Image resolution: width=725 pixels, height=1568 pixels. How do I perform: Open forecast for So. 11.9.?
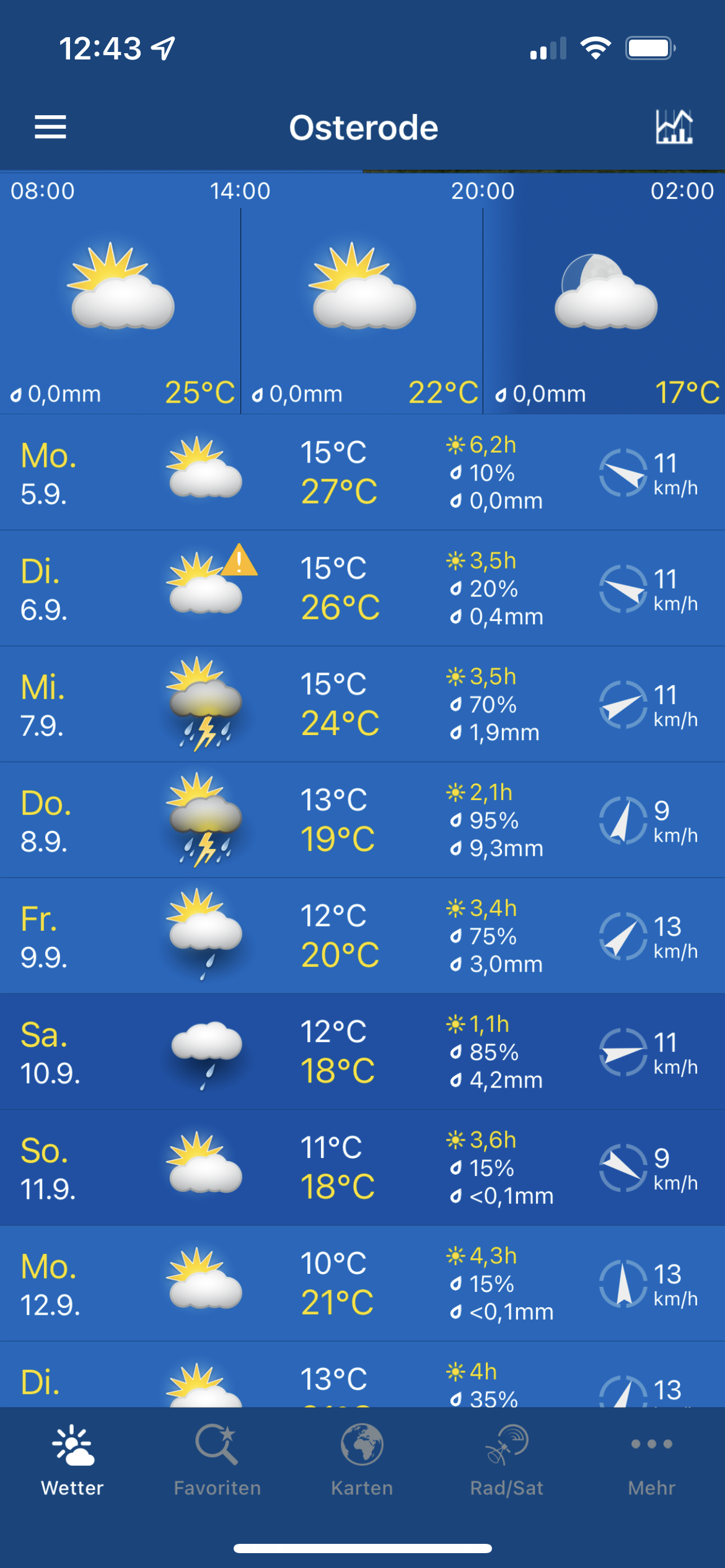point(362,1167)
